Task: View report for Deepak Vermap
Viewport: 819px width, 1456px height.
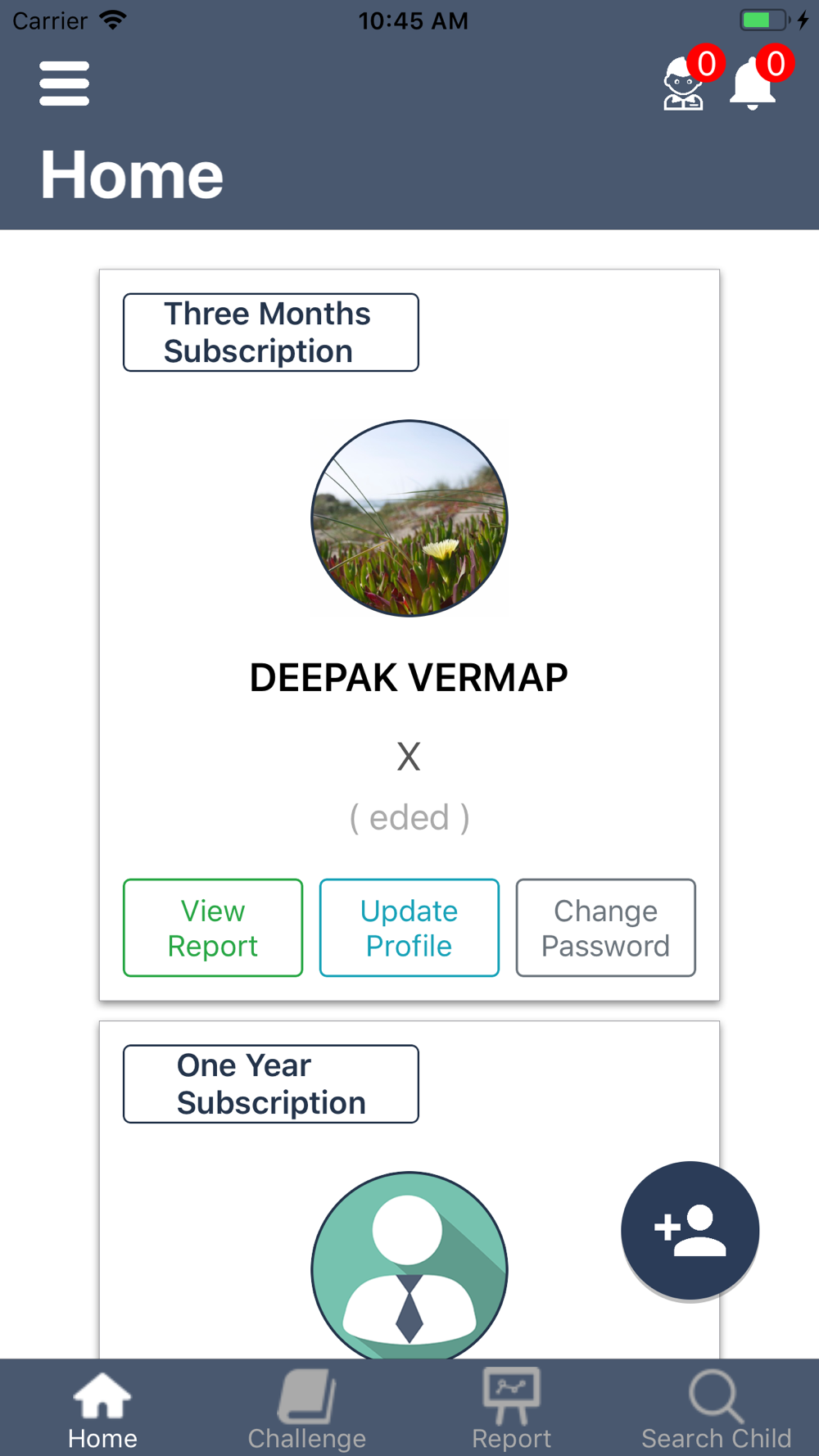Action: pyautogui.click(x=213, y=928)
